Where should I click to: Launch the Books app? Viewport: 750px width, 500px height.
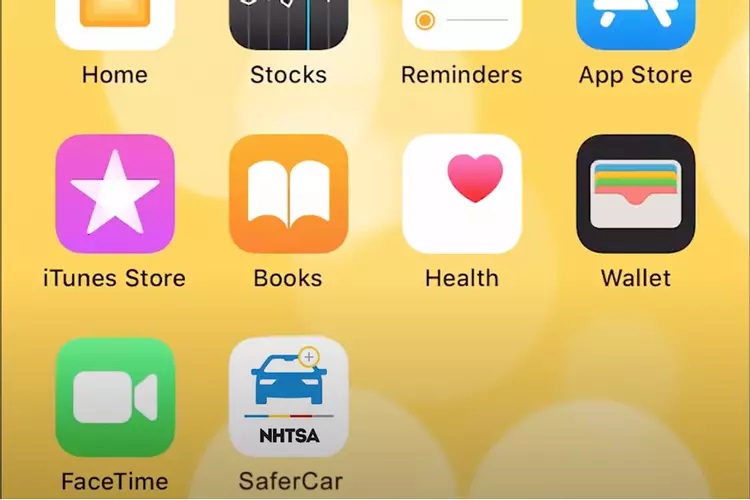(288, 194)
